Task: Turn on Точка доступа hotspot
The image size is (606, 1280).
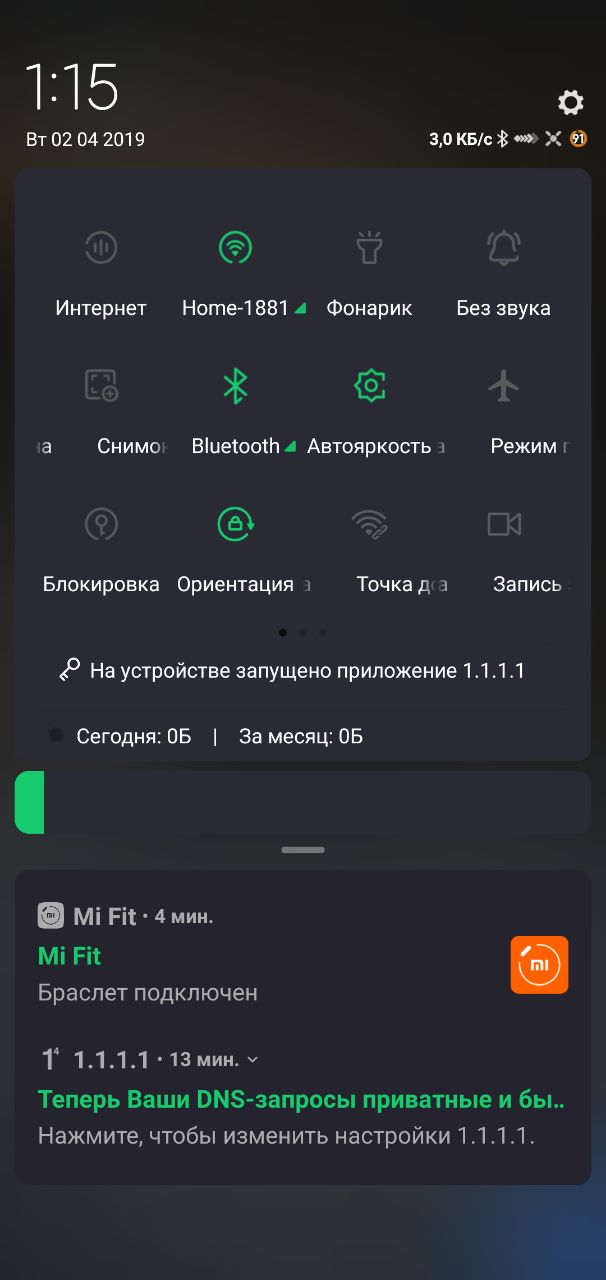Action: pos(369,524)
